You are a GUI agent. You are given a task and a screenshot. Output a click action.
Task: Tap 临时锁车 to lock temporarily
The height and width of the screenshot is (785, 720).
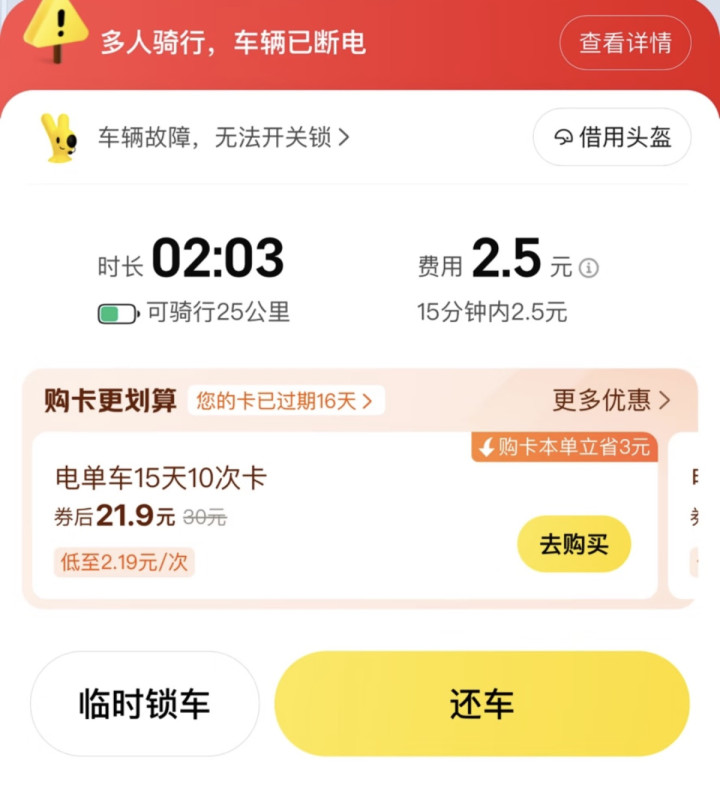[145, 704]
